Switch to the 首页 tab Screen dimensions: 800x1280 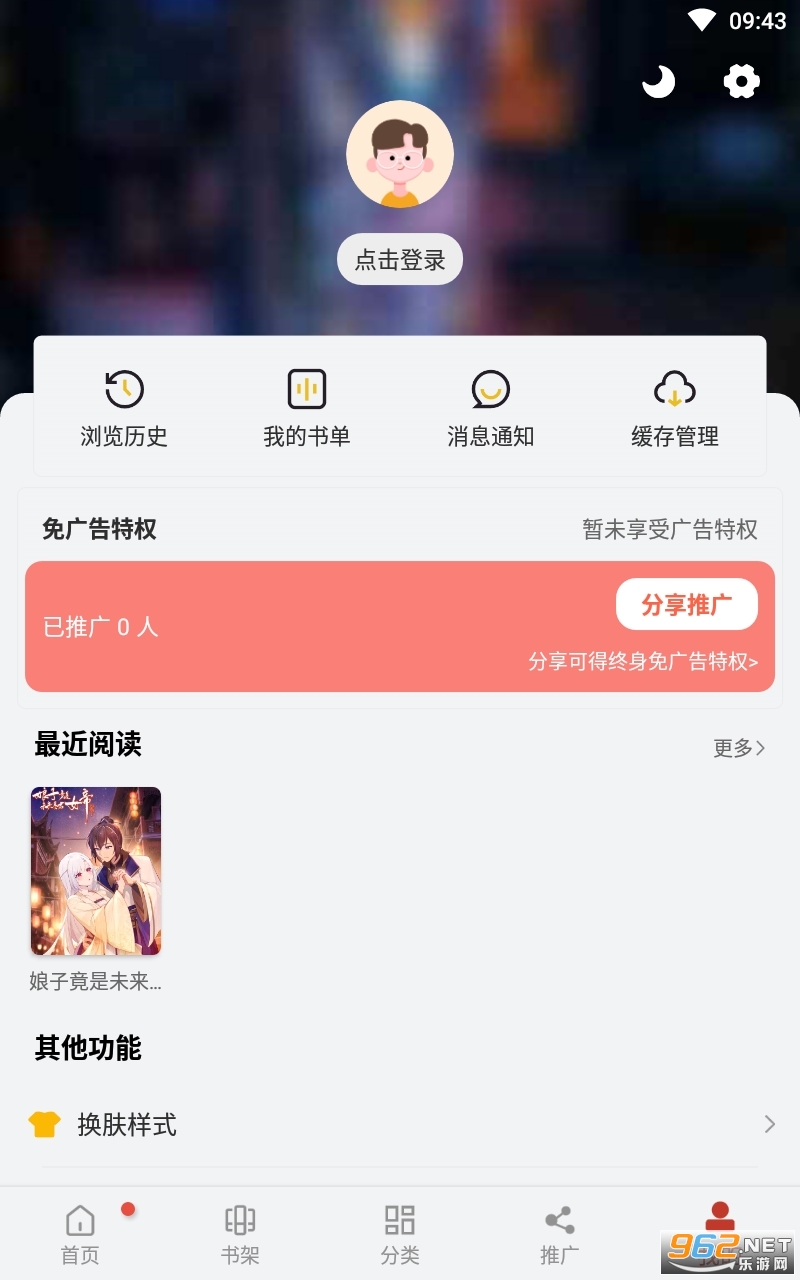click(x=80, y=1233)
